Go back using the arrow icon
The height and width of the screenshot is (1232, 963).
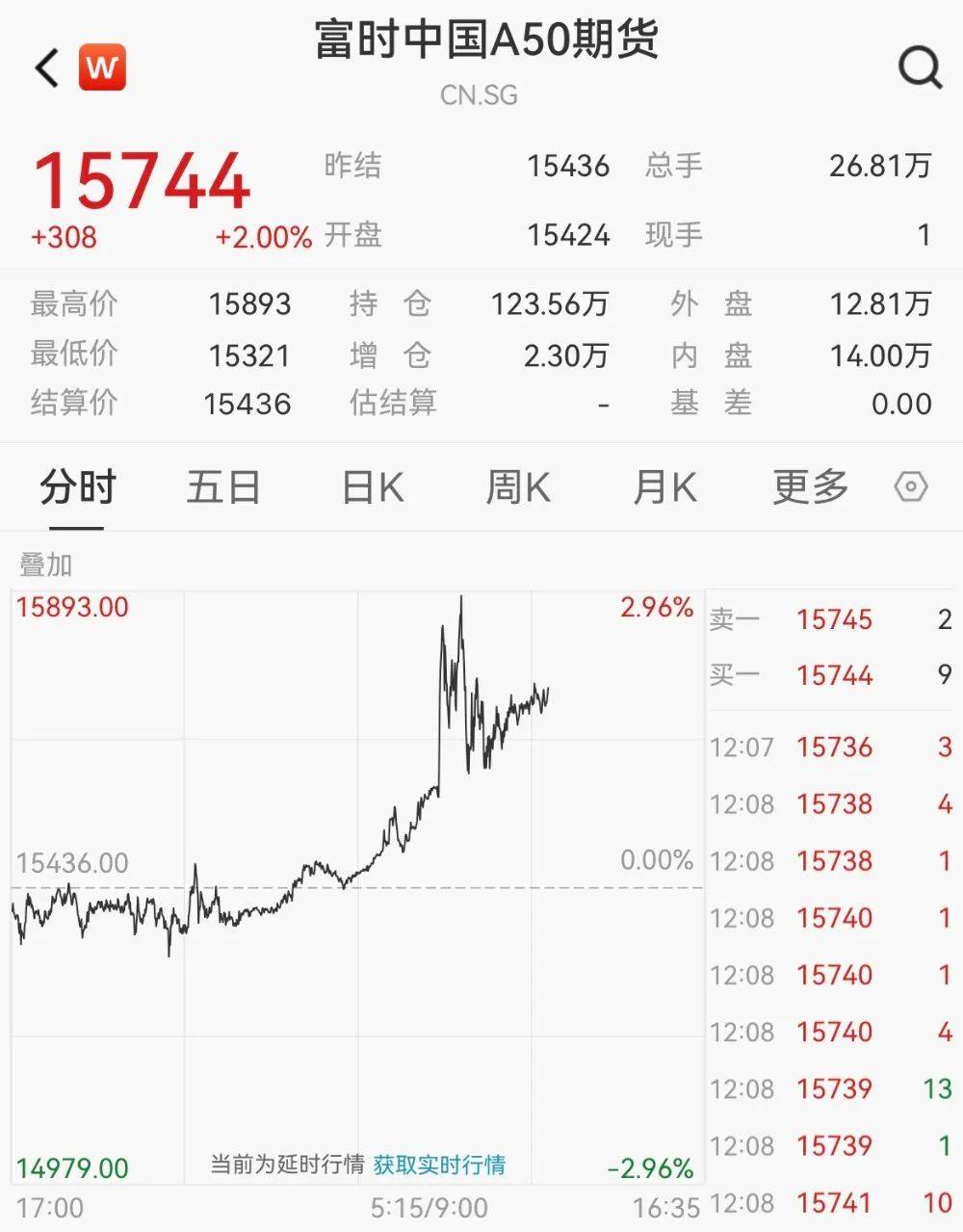46,68
